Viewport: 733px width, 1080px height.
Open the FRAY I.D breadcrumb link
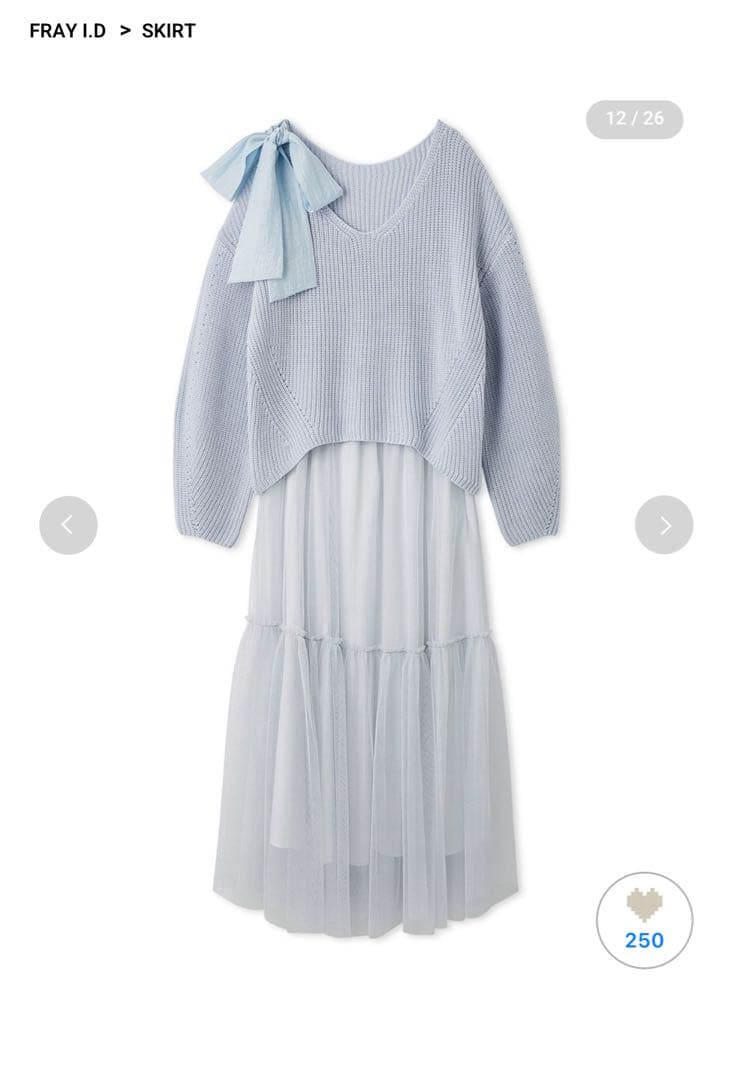tap(67, 31)
